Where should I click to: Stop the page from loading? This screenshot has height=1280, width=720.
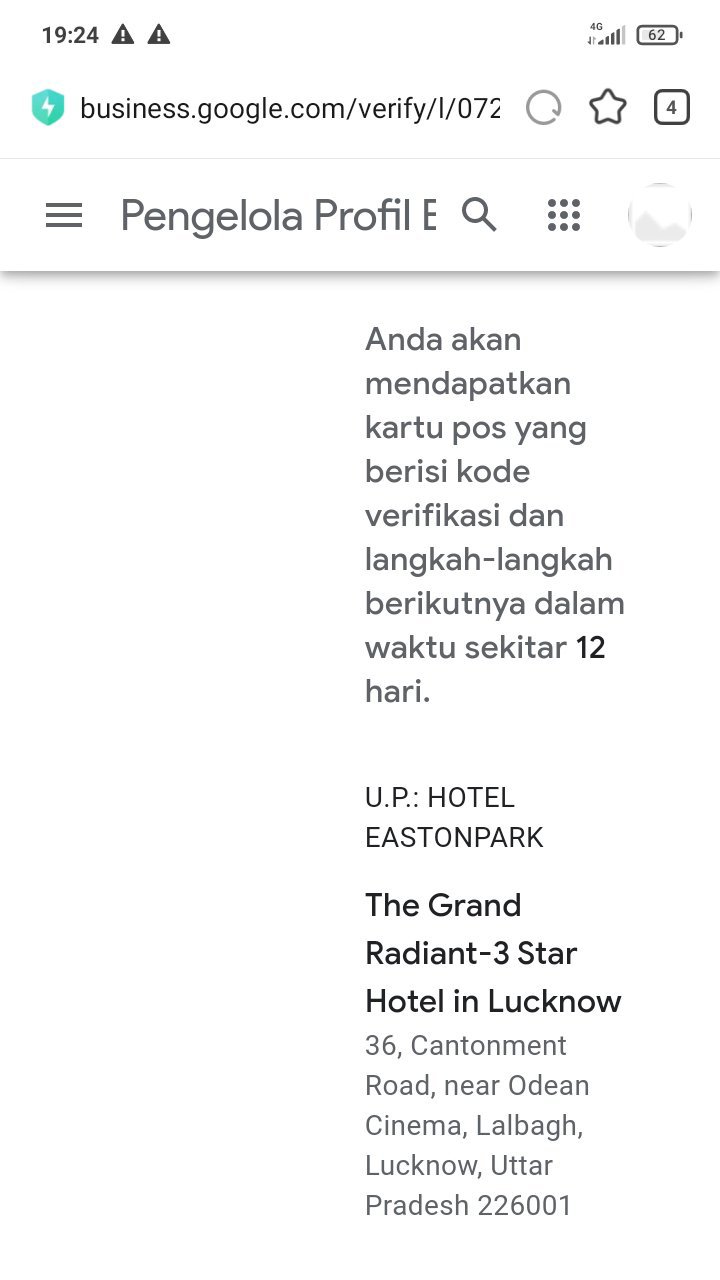[544, 108]
